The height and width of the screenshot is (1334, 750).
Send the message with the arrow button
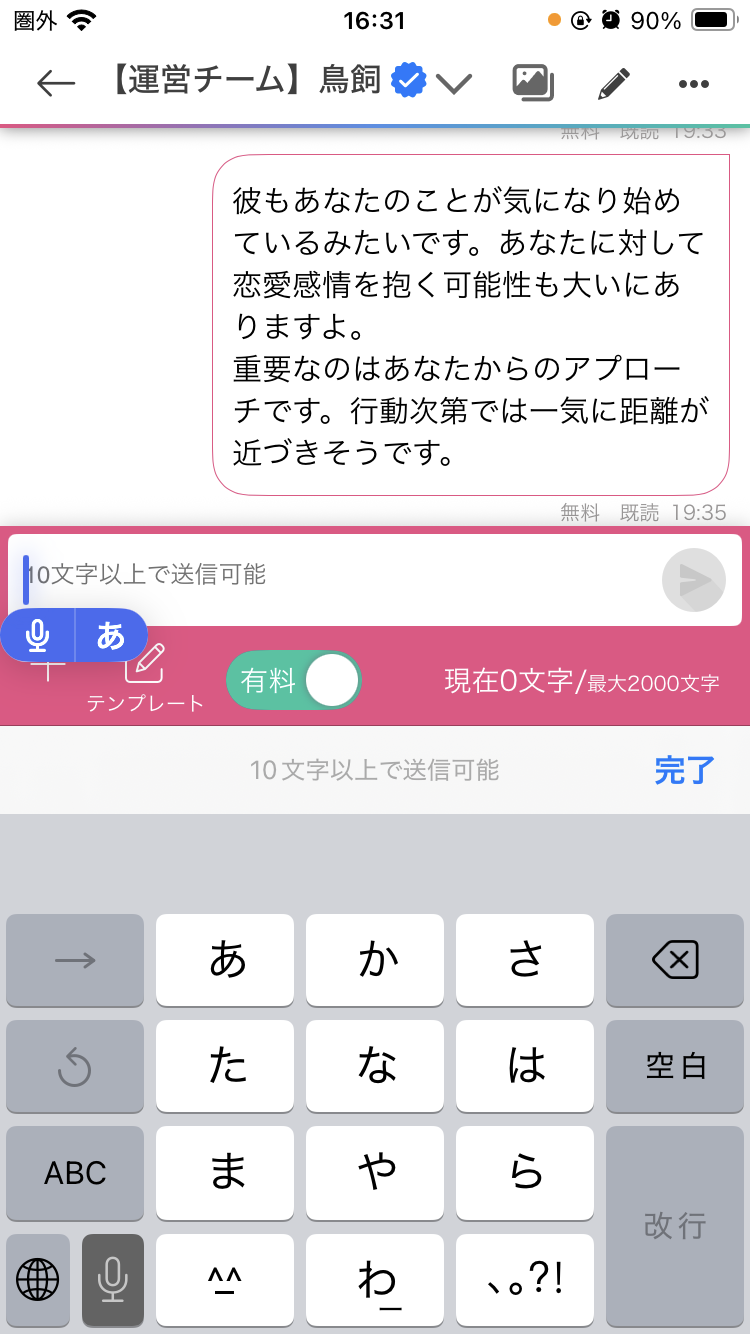pyautogui.click(x=694, y=580)
